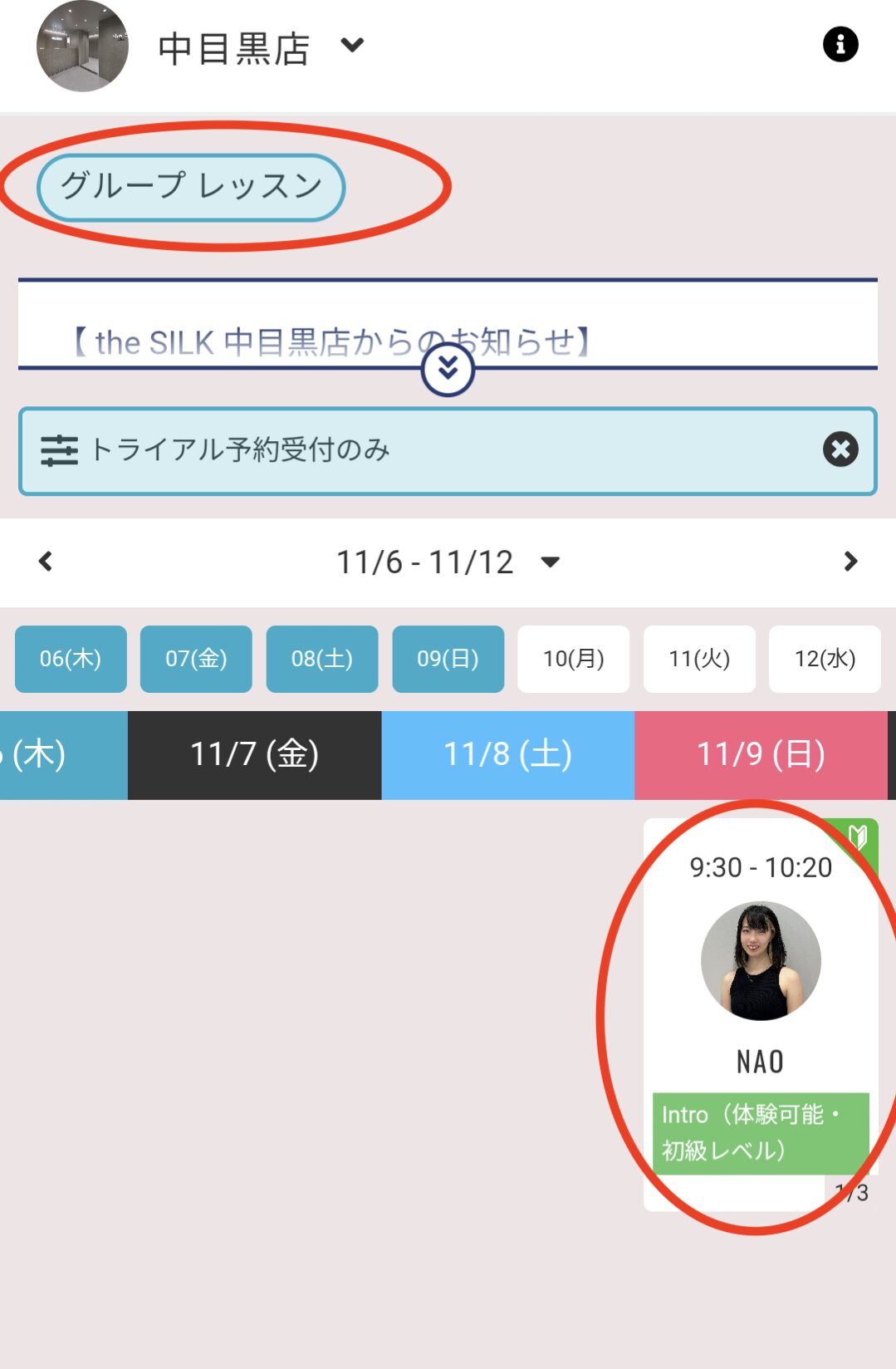Viewport: 896px width, 1369px height.
Task: Expand the お知らせ announcement panel
Action: pyautogui.click(x=448, y=370)
